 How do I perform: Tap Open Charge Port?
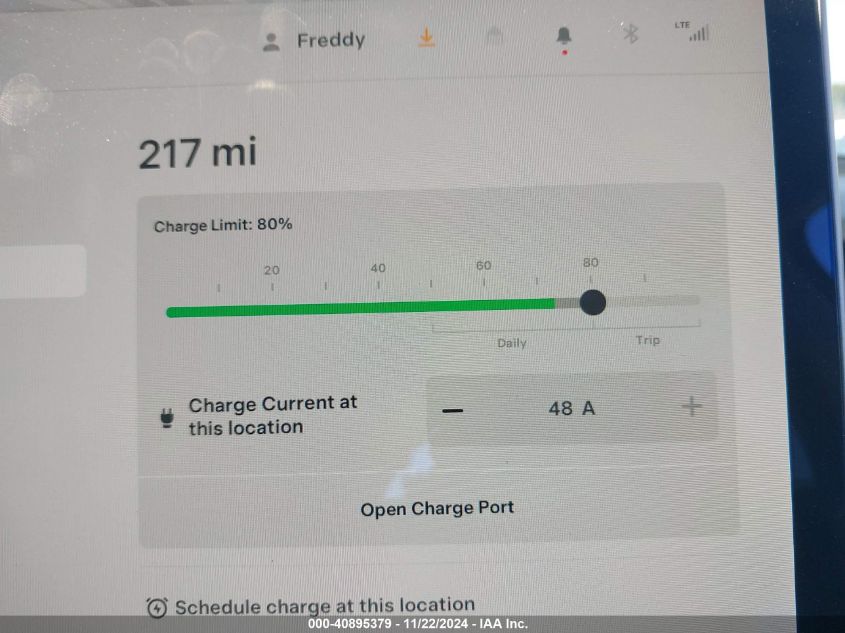(437, 508)
